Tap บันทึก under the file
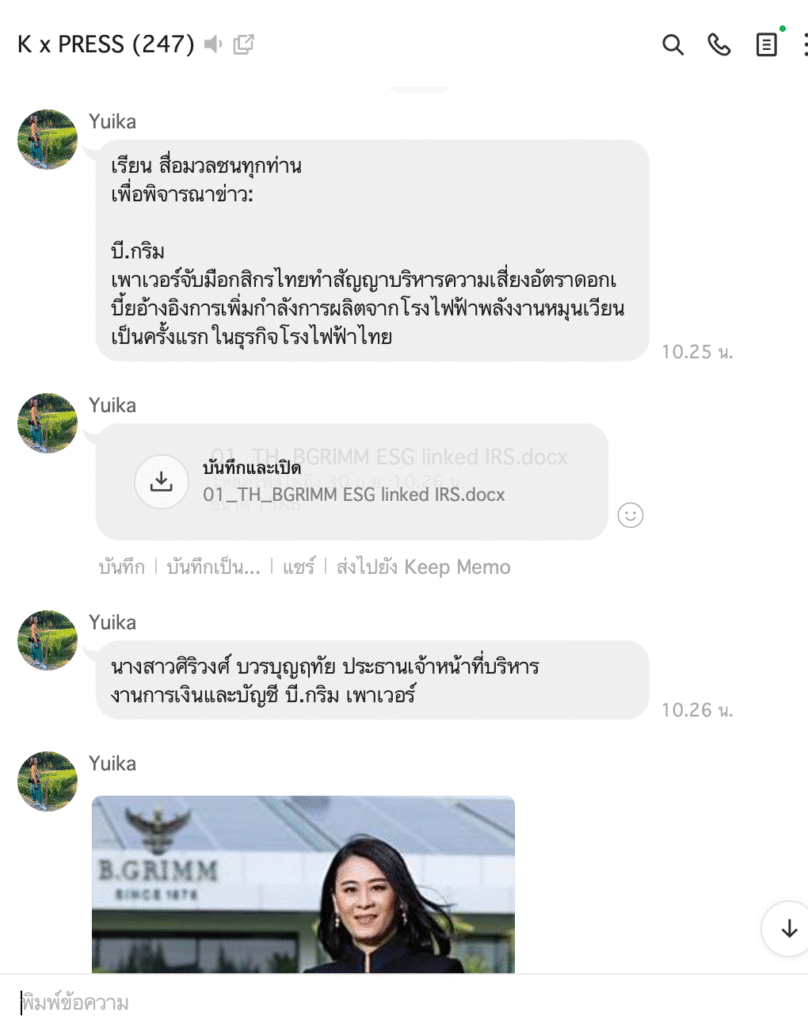The width and height of the screenshot is (808, 1024). point(121,567)
